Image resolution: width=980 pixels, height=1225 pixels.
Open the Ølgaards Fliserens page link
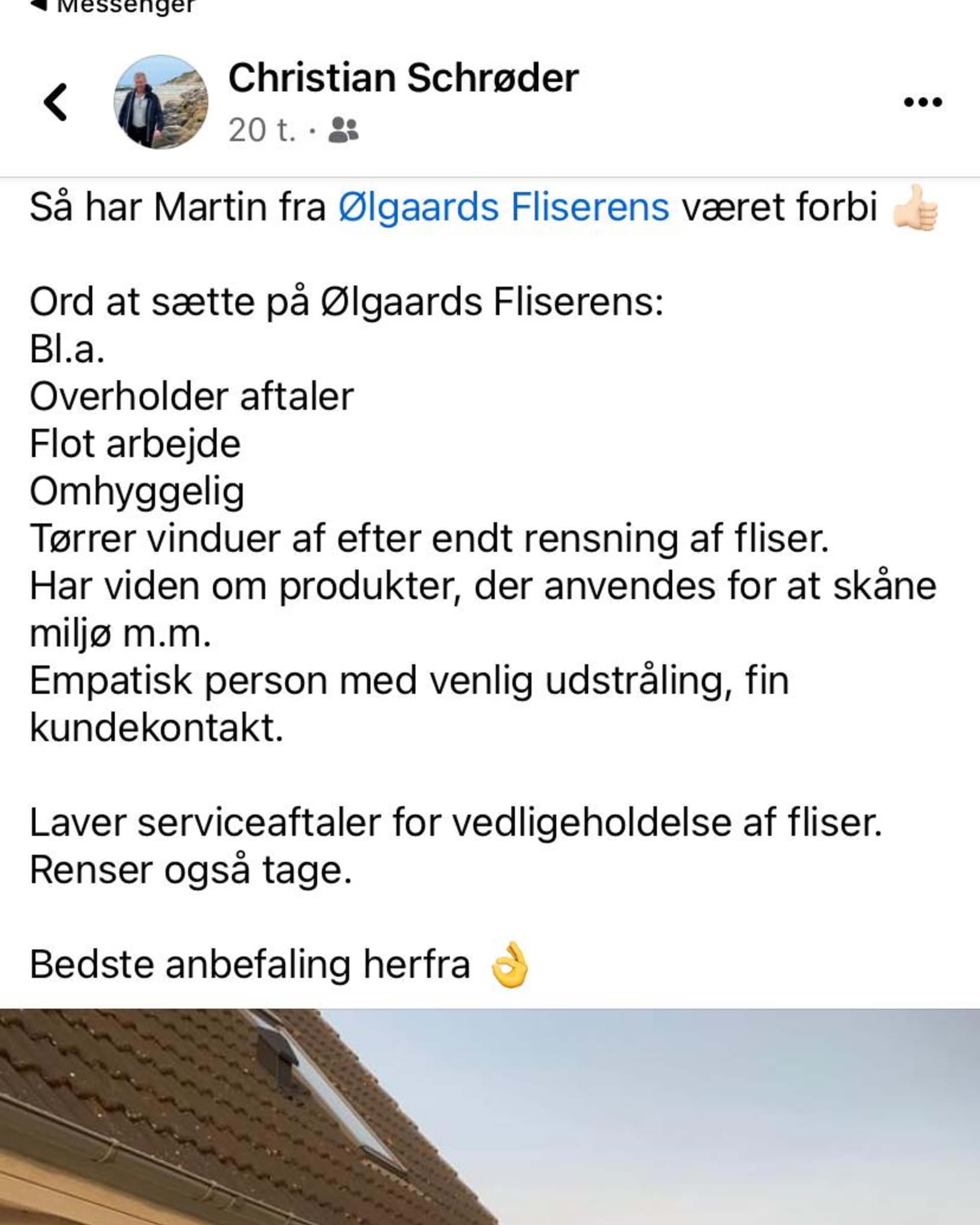pos(504,207)
